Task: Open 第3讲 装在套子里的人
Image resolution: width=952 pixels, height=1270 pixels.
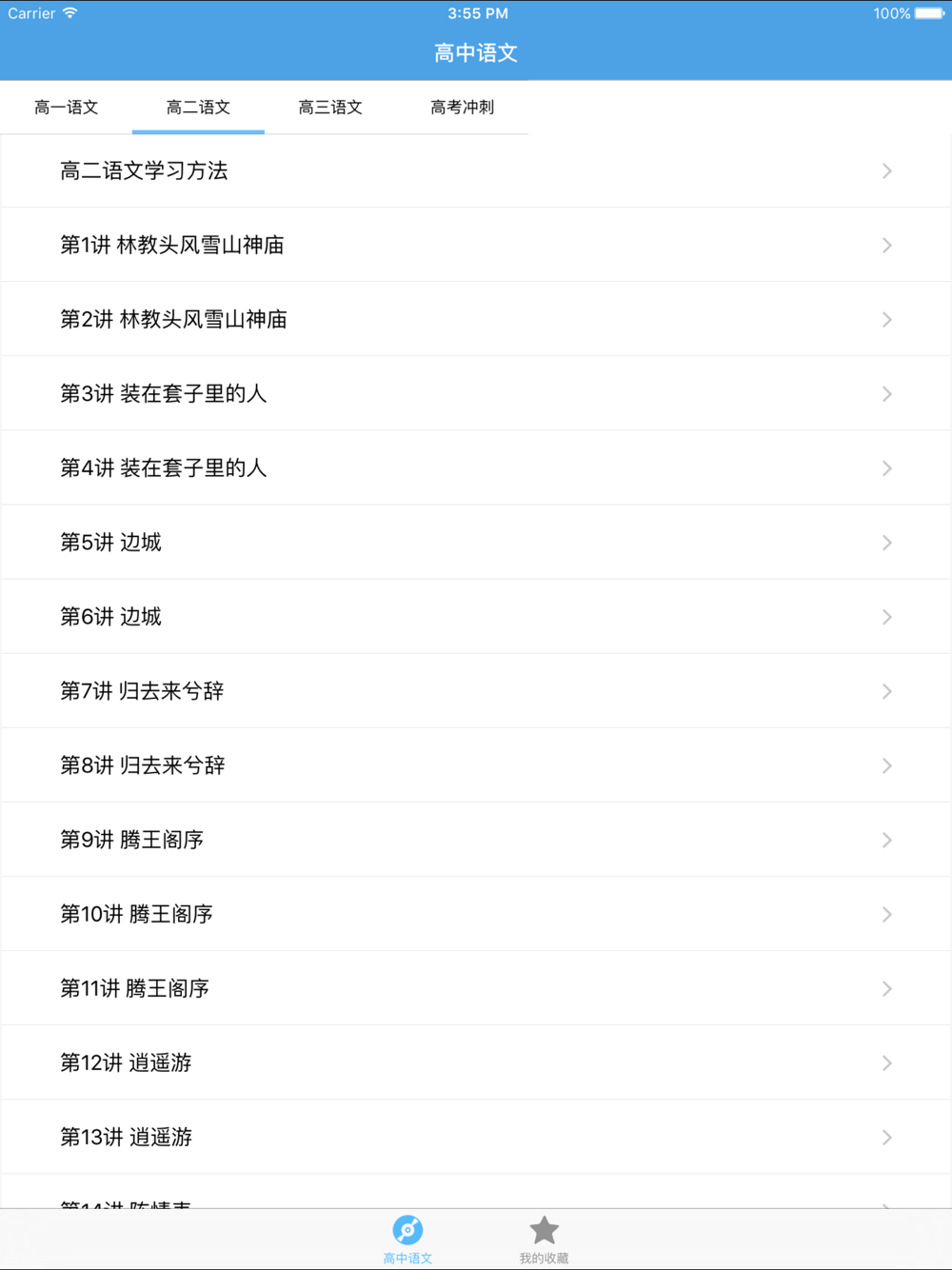Action: [x=476, y=394]
